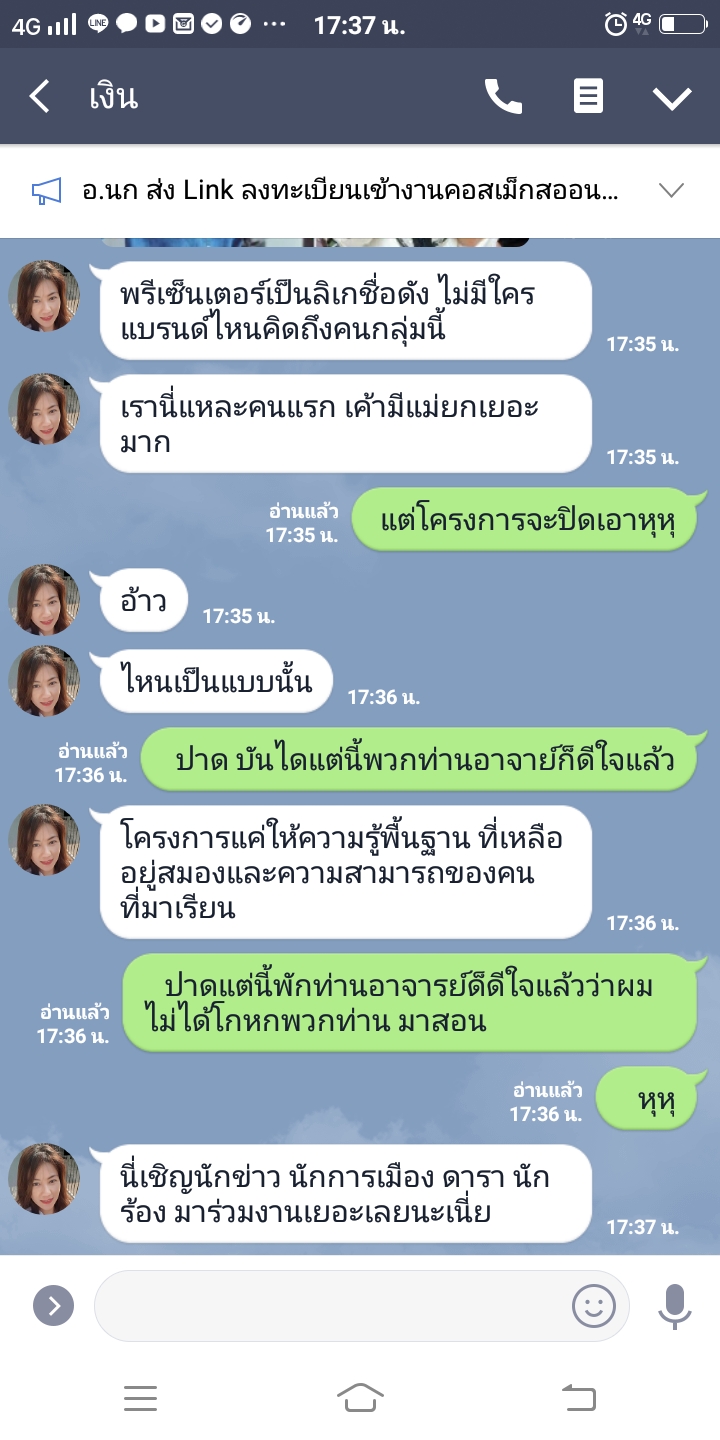Go to the system home screen
This screenshot has height=1440, width=720.
(x=360, y=1397)
